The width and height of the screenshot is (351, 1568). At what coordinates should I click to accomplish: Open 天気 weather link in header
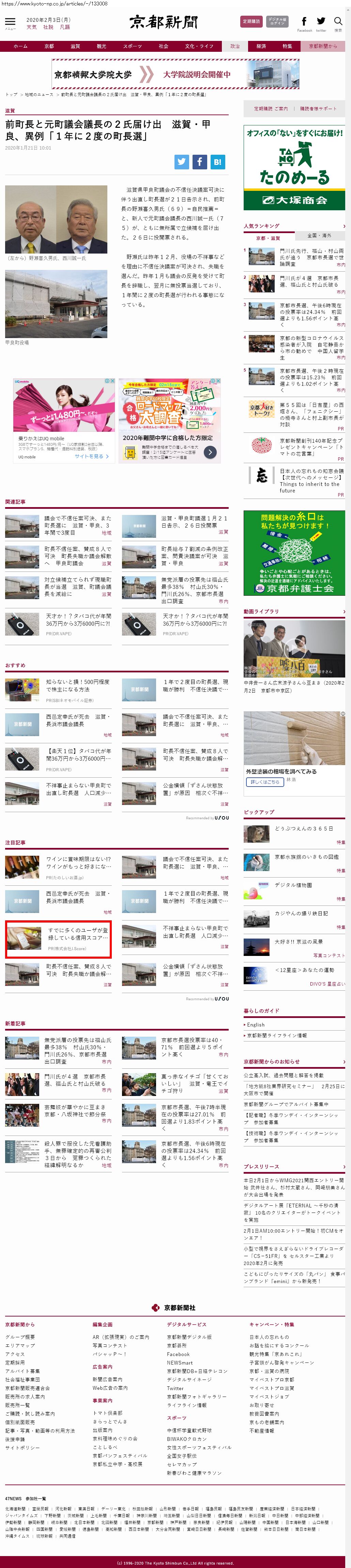click(31, 27)
